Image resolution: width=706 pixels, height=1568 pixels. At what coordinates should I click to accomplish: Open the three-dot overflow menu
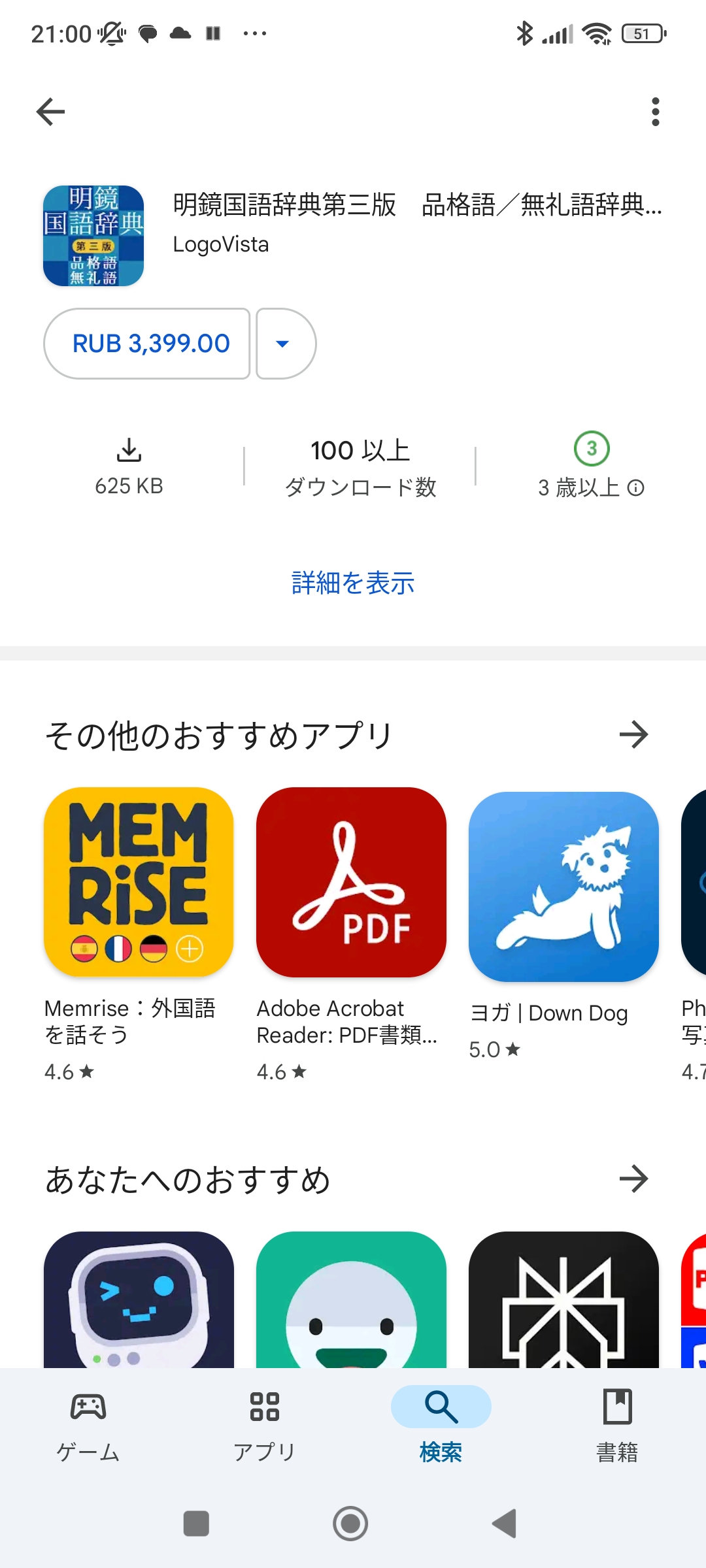(655, 112)
